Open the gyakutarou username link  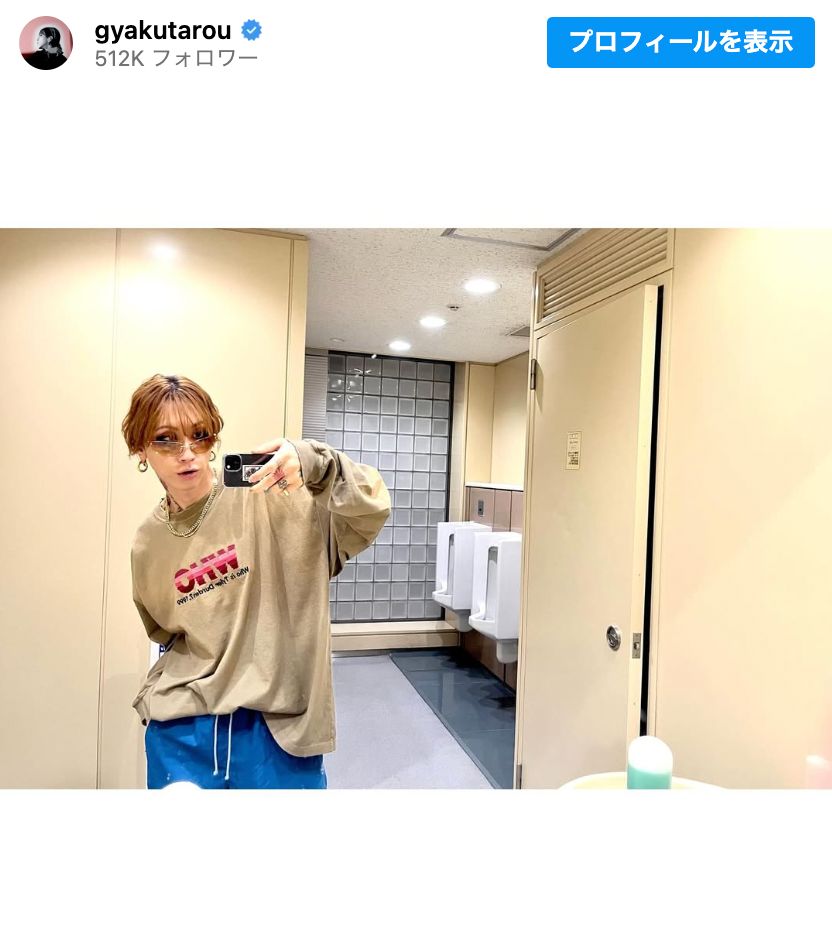pos(162,30)
